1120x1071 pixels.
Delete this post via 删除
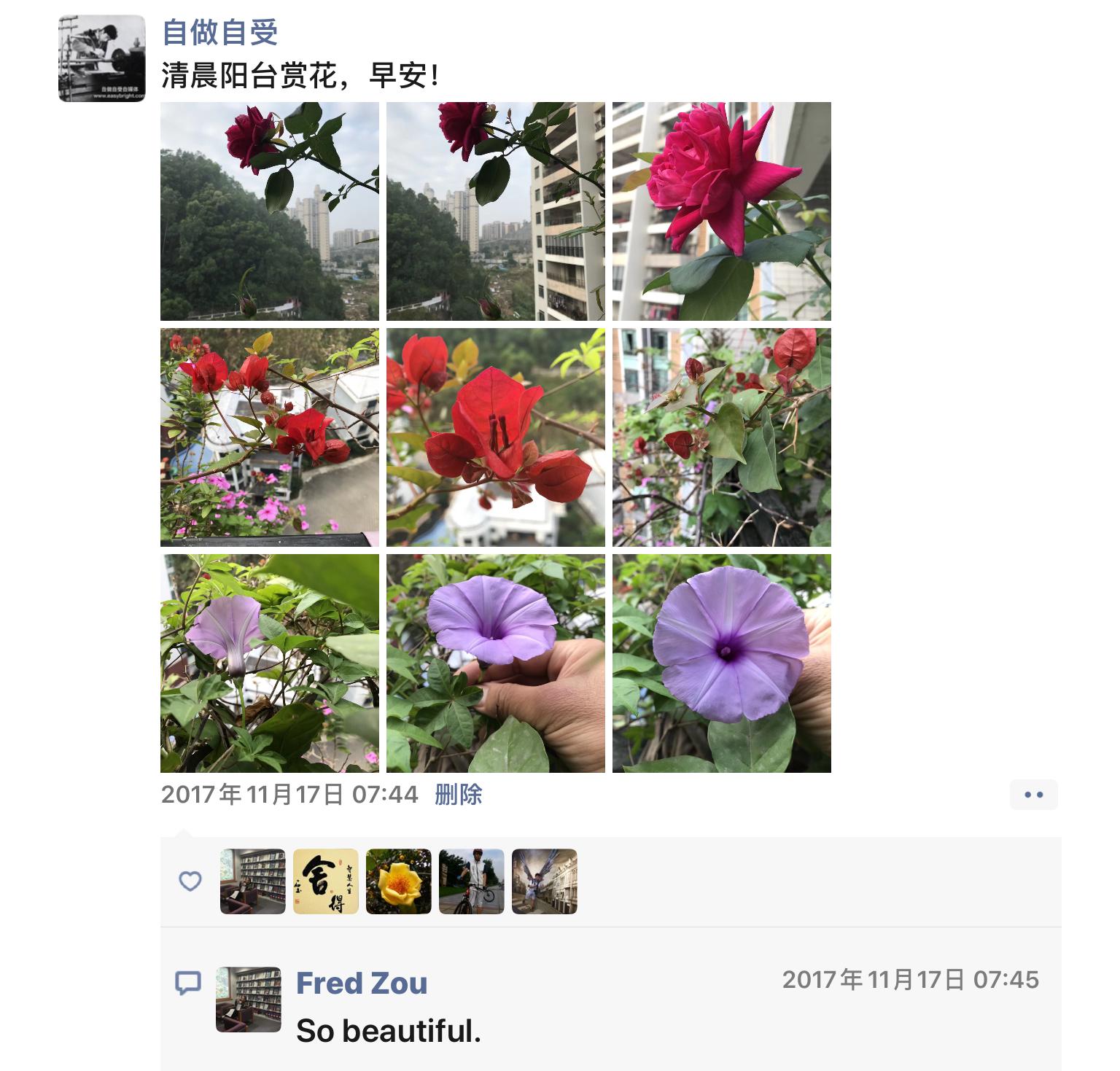[x=458, y=794]
